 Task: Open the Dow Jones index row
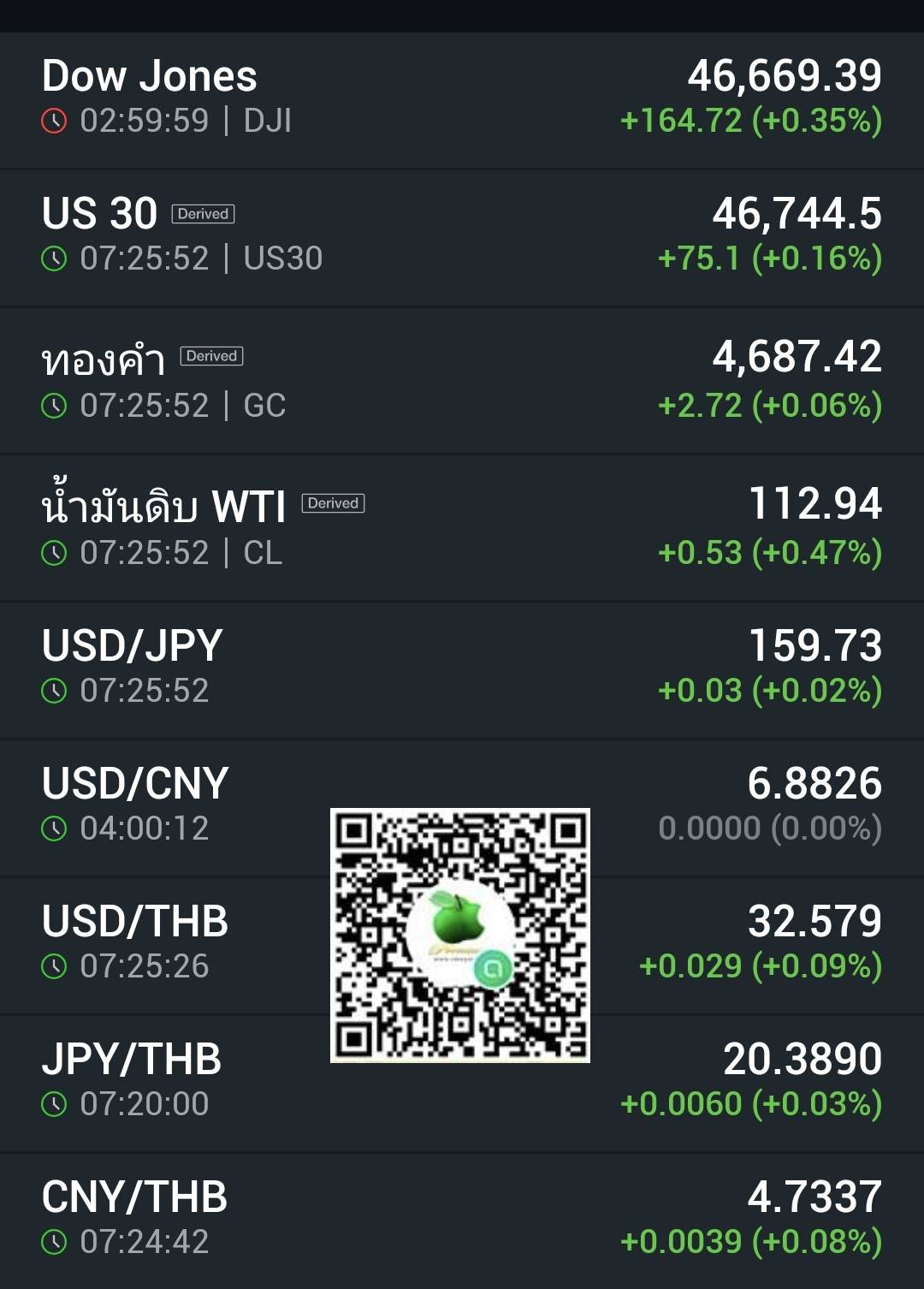[150, 77]
